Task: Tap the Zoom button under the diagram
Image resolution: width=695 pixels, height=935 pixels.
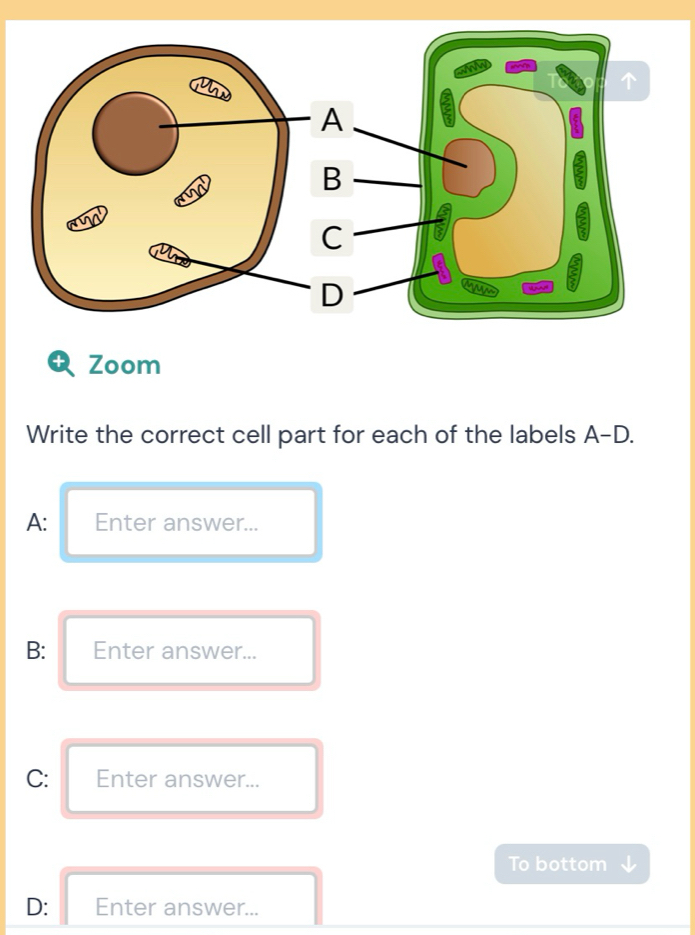Action: [105, 365]
